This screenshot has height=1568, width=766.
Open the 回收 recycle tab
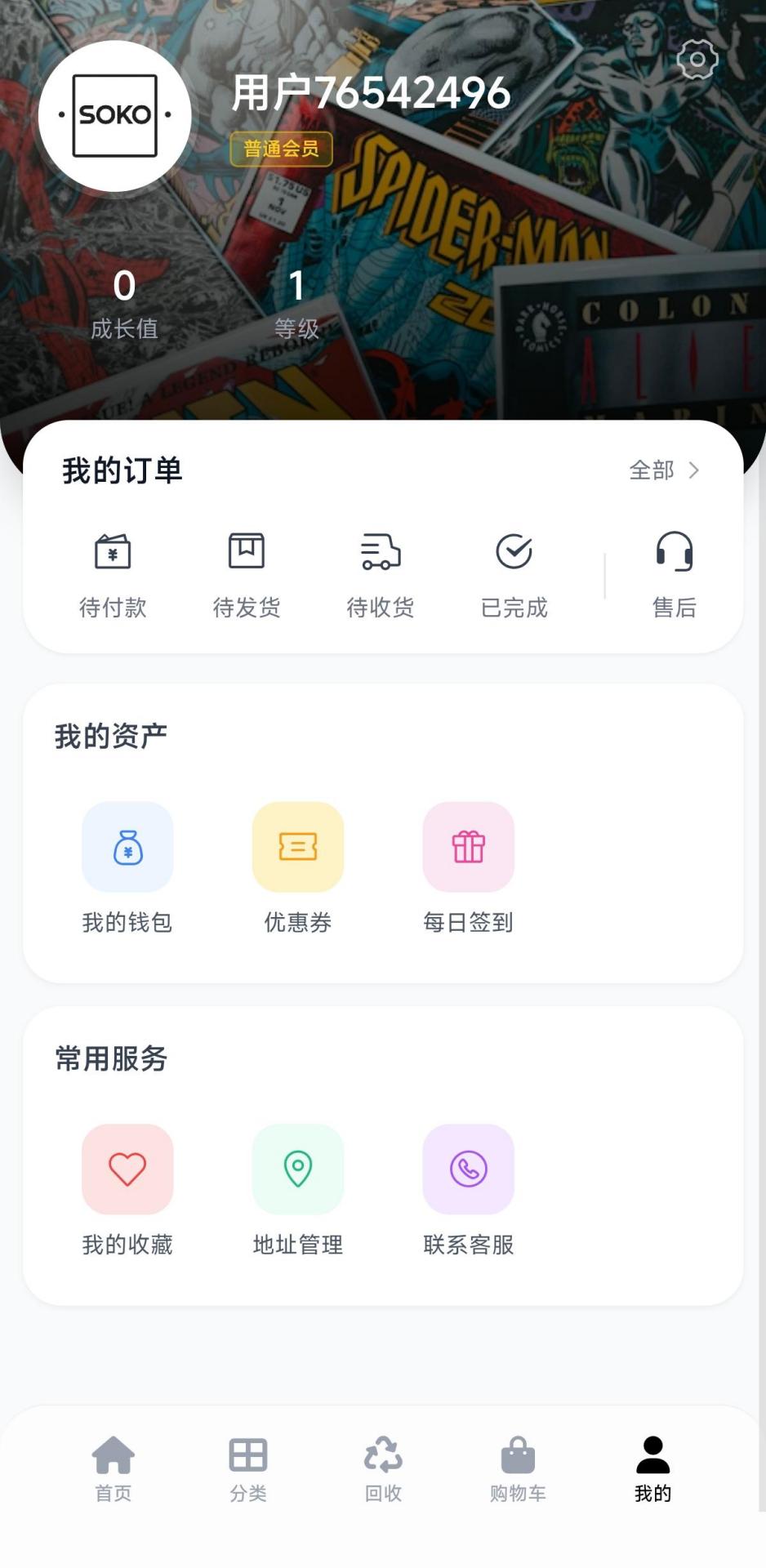(381, 1466)
